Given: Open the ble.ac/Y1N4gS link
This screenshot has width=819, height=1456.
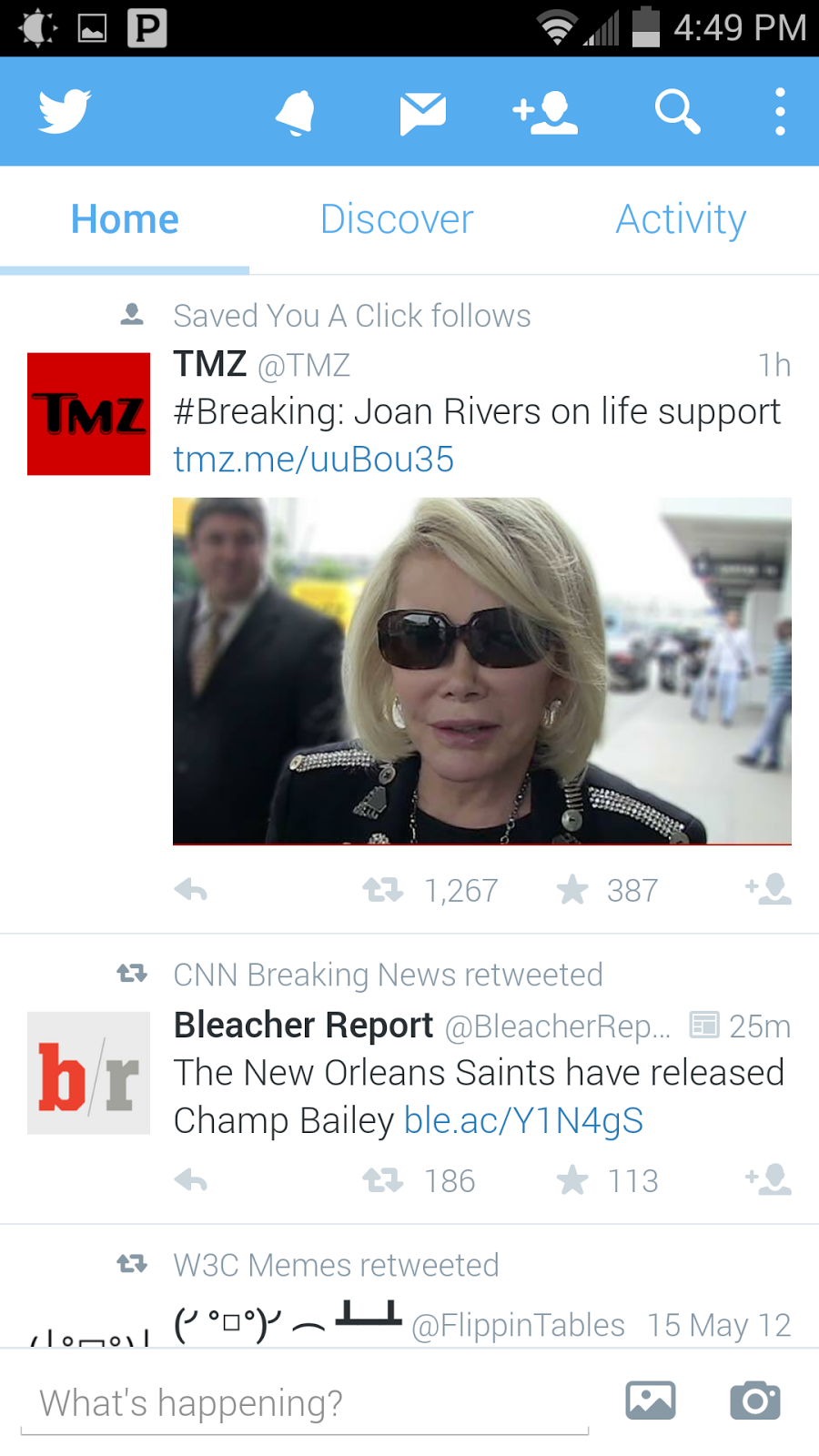Looking at the screenshot, I should pyautogui.click(x=523, y=1121).
